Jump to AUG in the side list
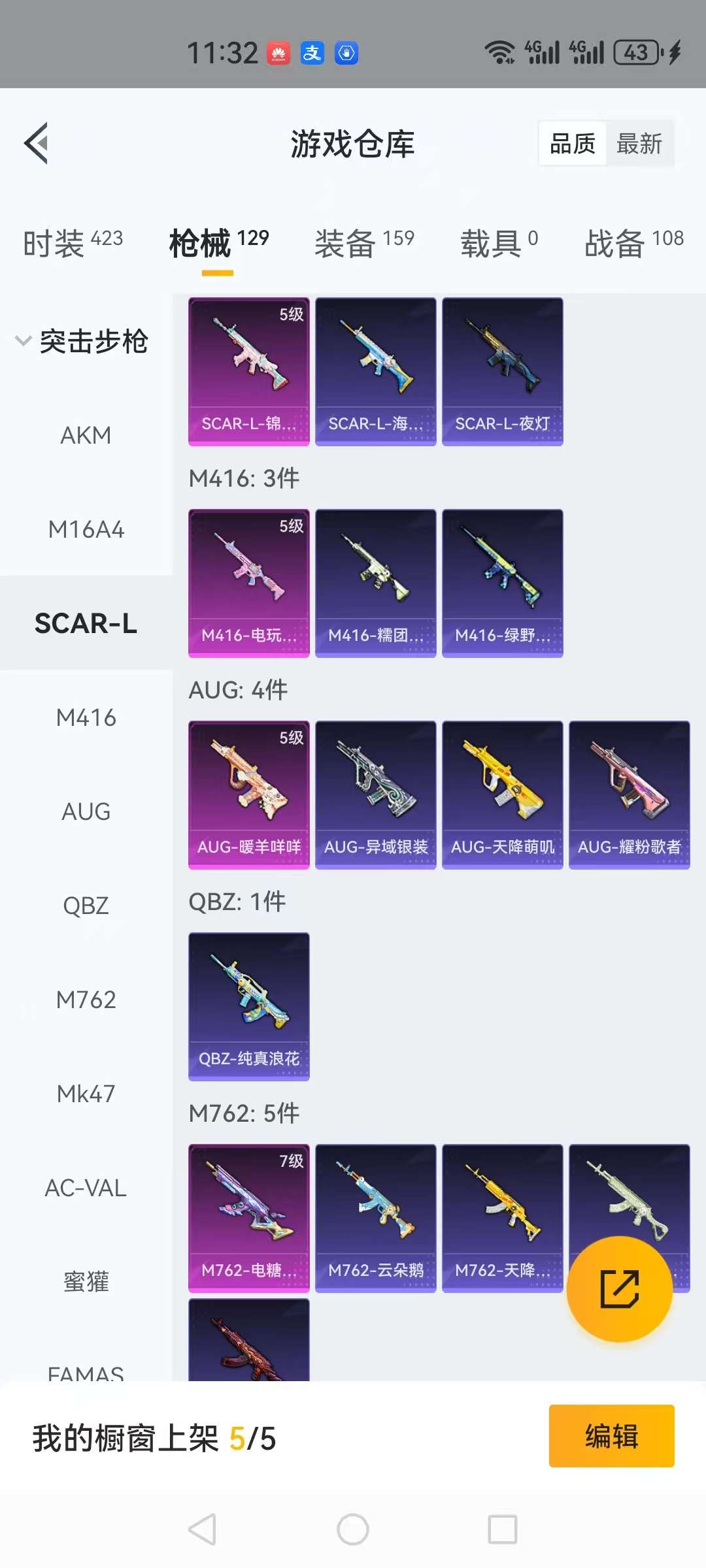This screenshot has height=1568, width=706. point(86,811)
